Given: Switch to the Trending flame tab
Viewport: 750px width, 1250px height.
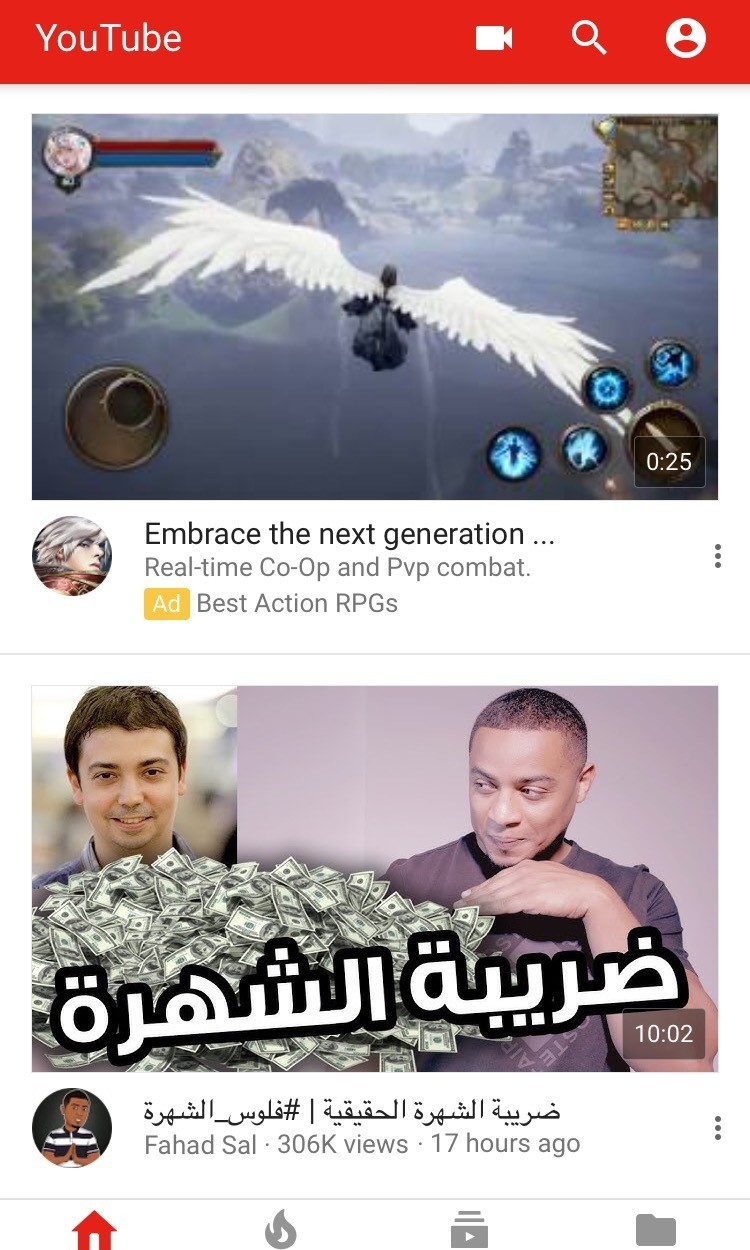Looking at the screenshot, I should coord(281,1229).
